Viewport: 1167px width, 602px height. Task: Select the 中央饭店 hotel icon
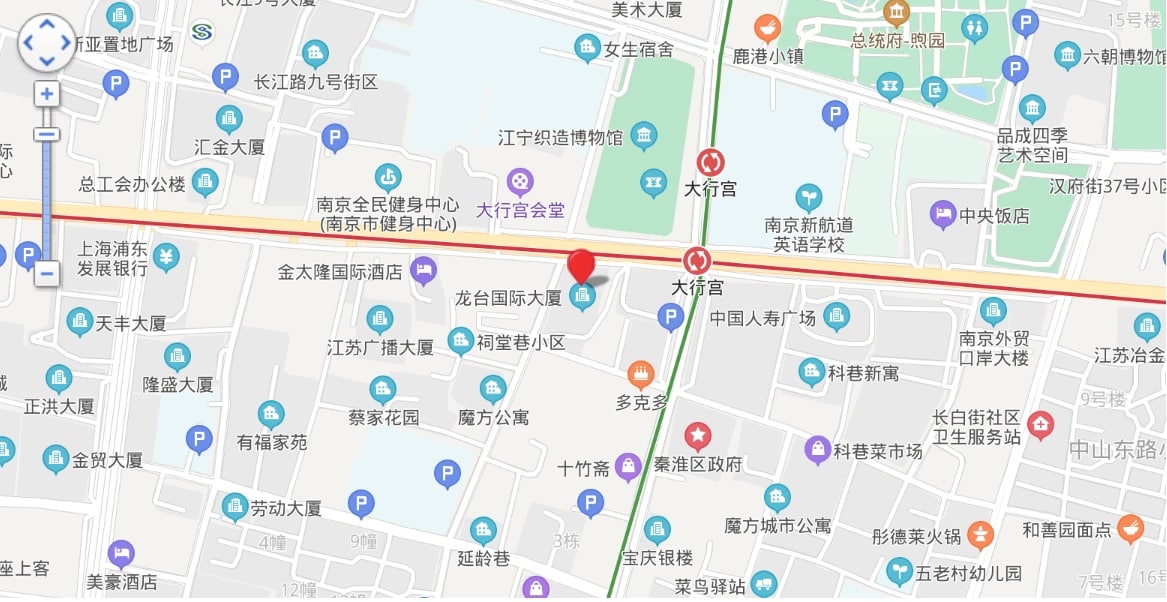point(942,213)
